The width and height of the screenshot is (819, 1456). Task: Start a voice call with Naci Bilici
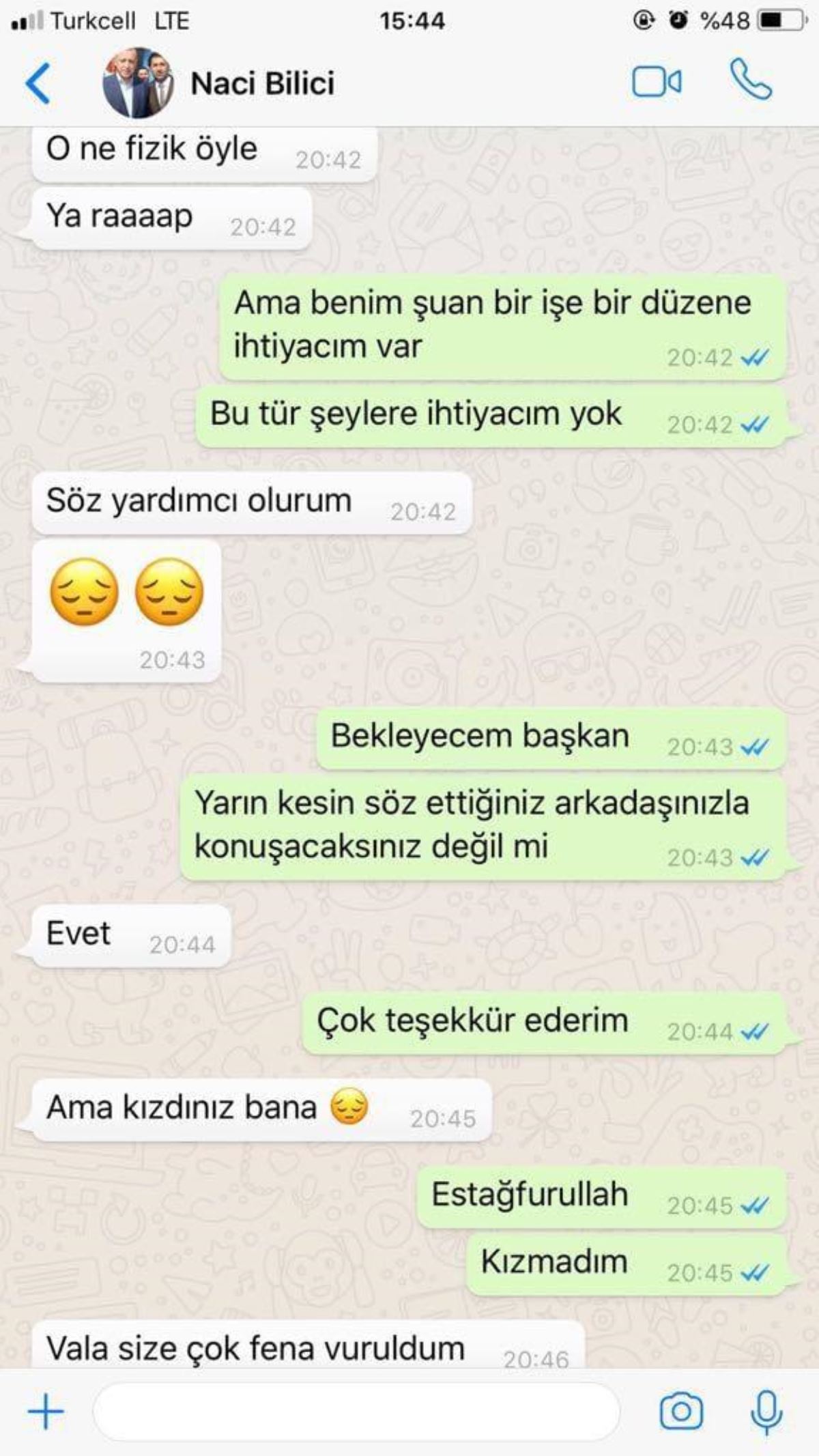click(x=751, y=81)
